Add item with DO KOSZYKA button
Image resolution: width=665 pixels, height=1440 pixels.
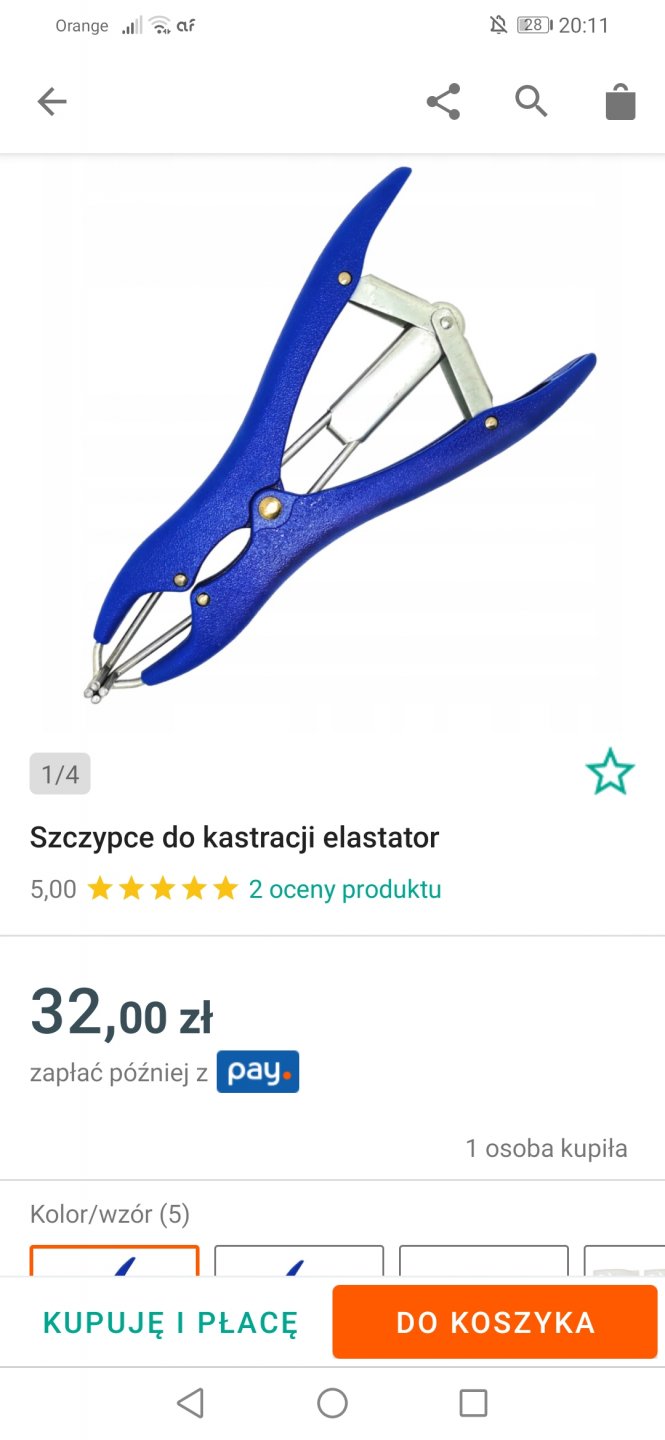click(x=495, y=1323)
